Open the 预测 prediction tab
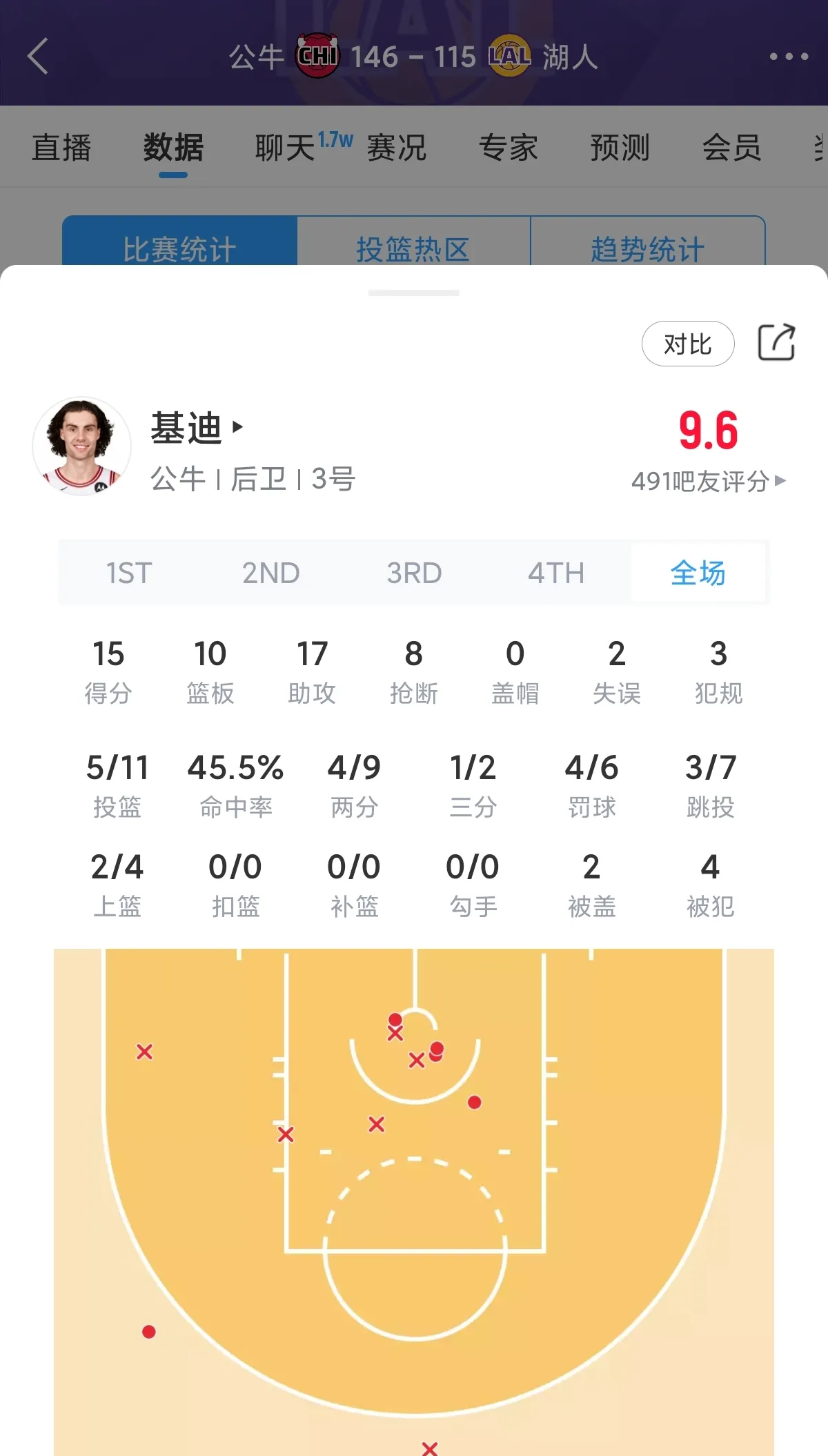The image size is (828, 1456). coord(620,148)
